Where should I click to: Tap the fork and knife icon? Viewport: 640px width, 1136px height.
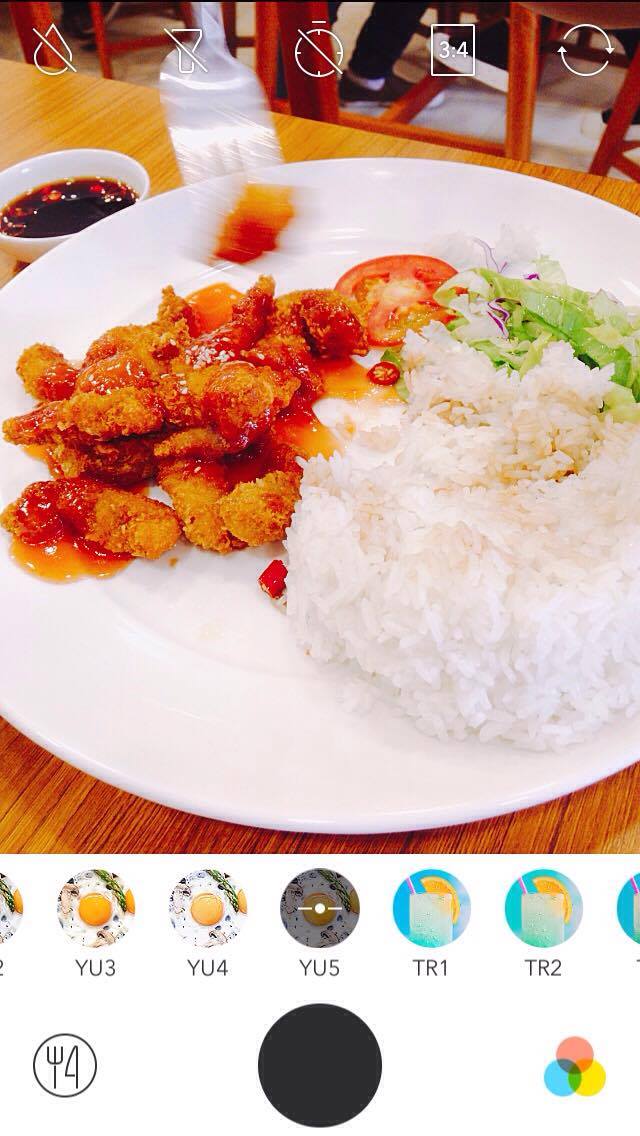click(65, 1065)
